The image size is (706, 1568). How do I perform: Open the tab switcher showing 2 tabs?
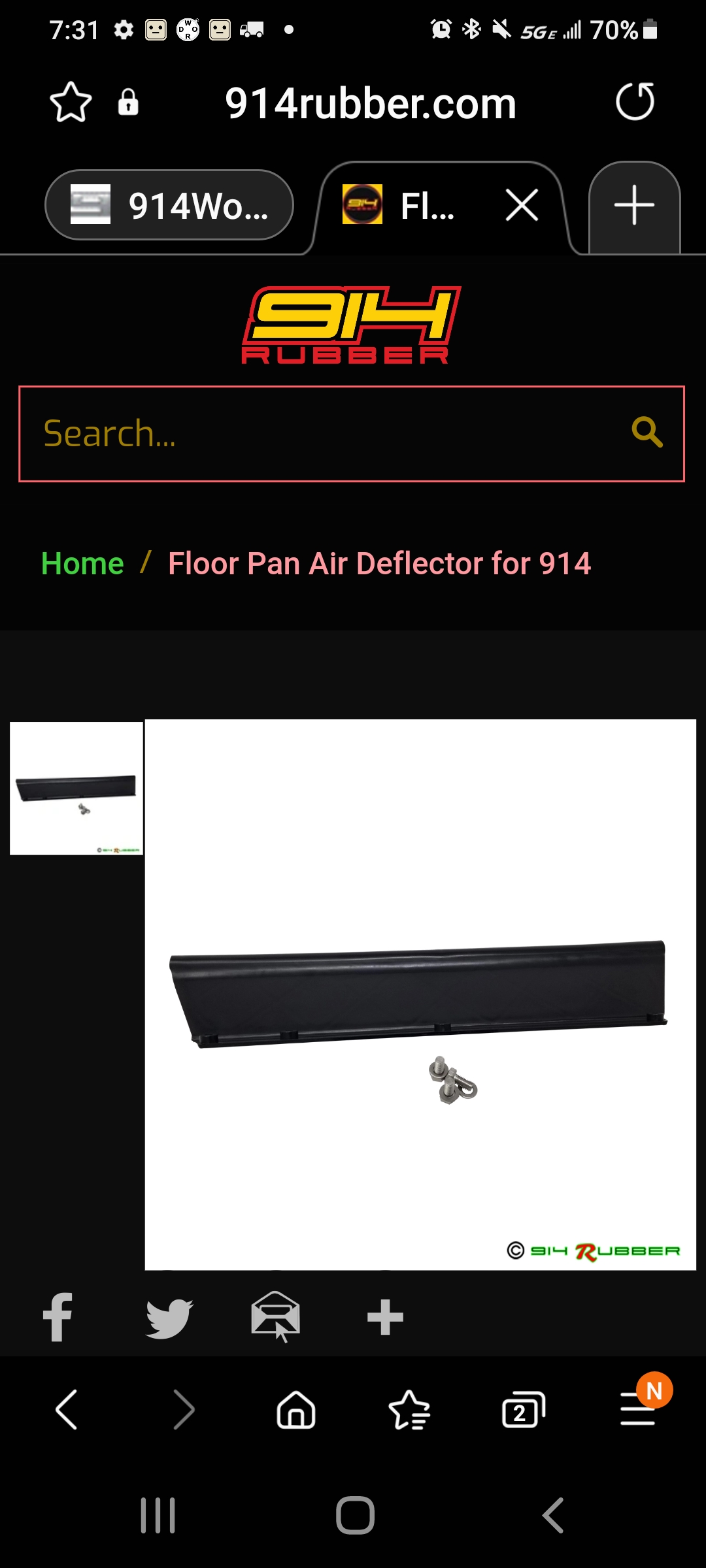523,1410
